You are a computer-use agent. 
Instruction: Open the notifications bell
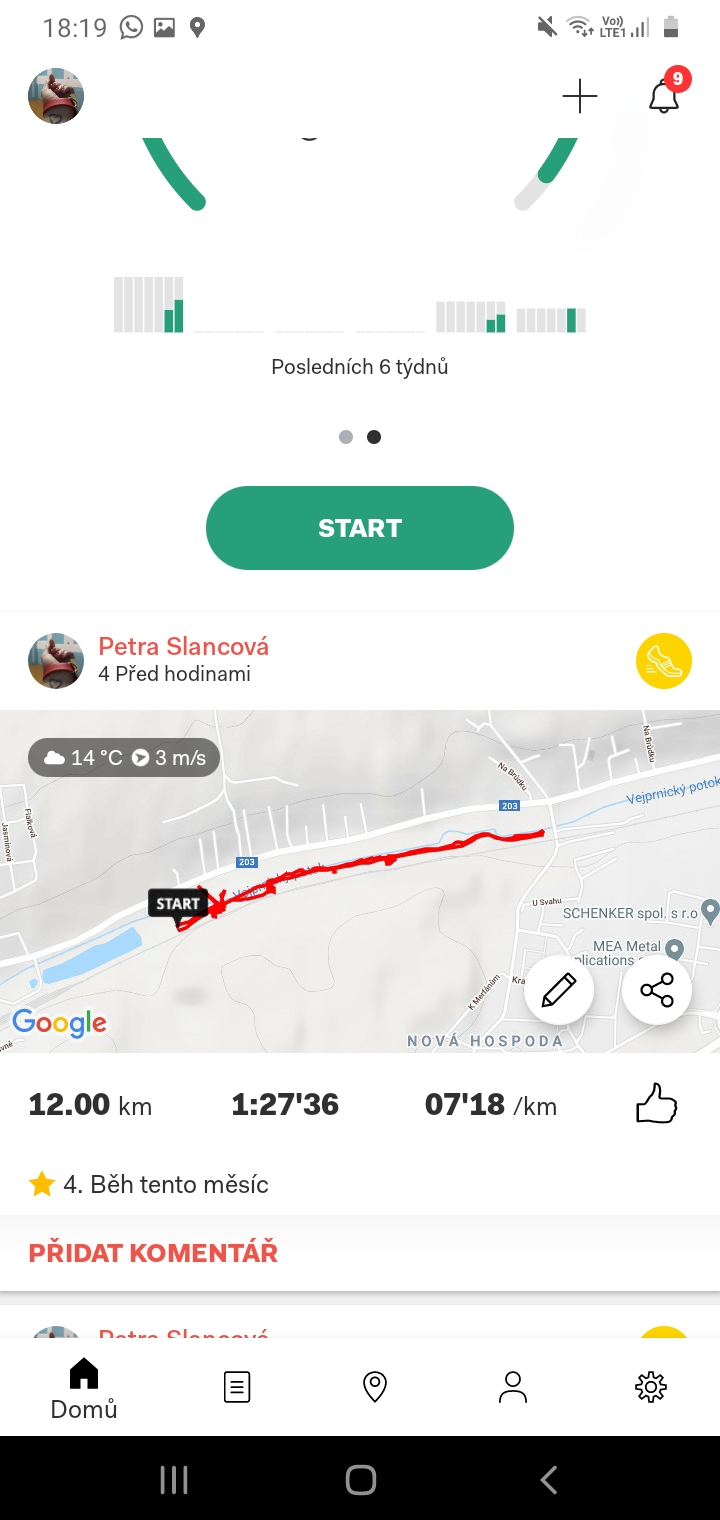click(x=664, y=96)
